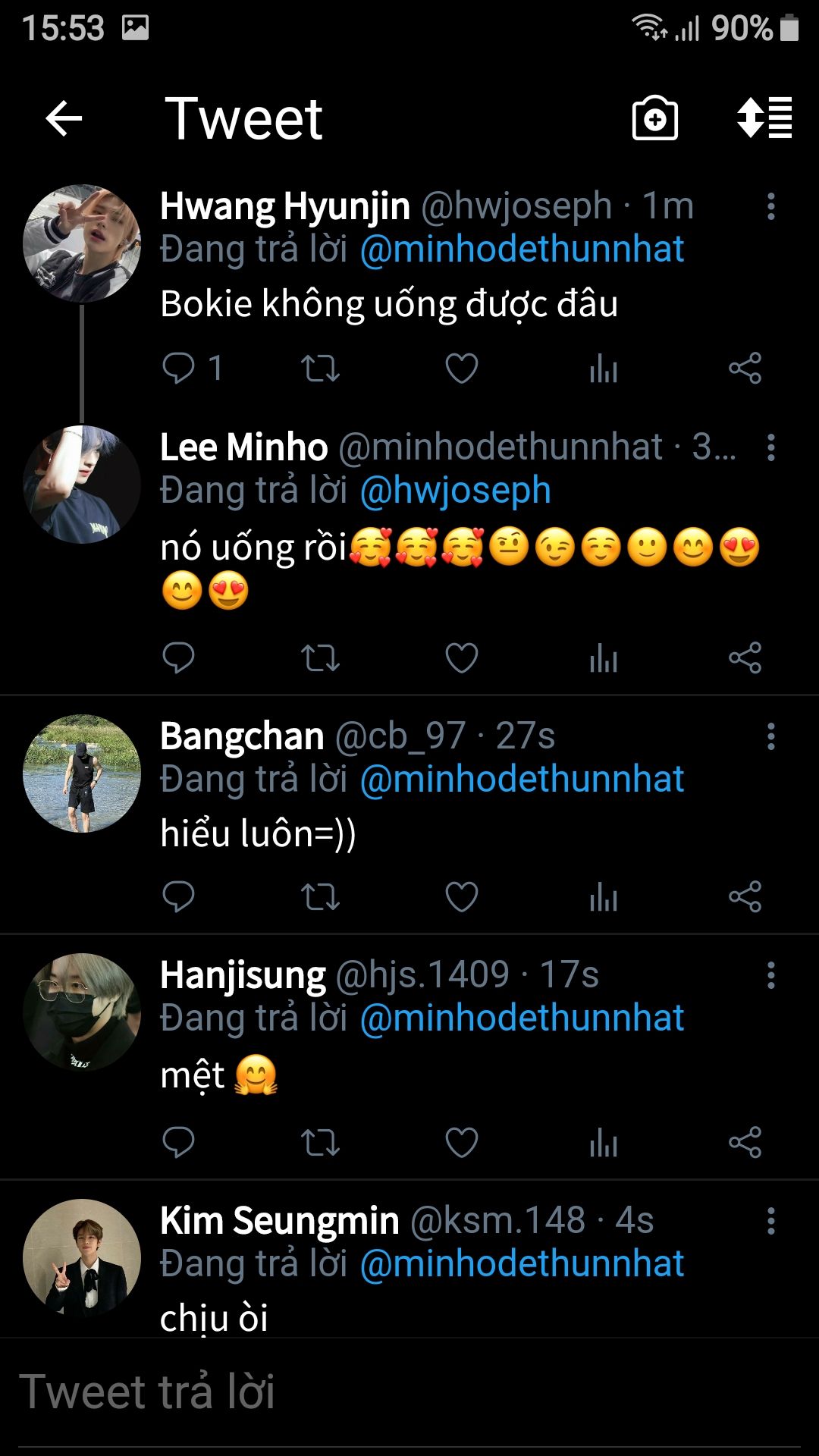Open @minhodethunnhat link in Kim Seungmin's reply
The width and height of the screenshot is (819, 1456).
pos(522,1263)
